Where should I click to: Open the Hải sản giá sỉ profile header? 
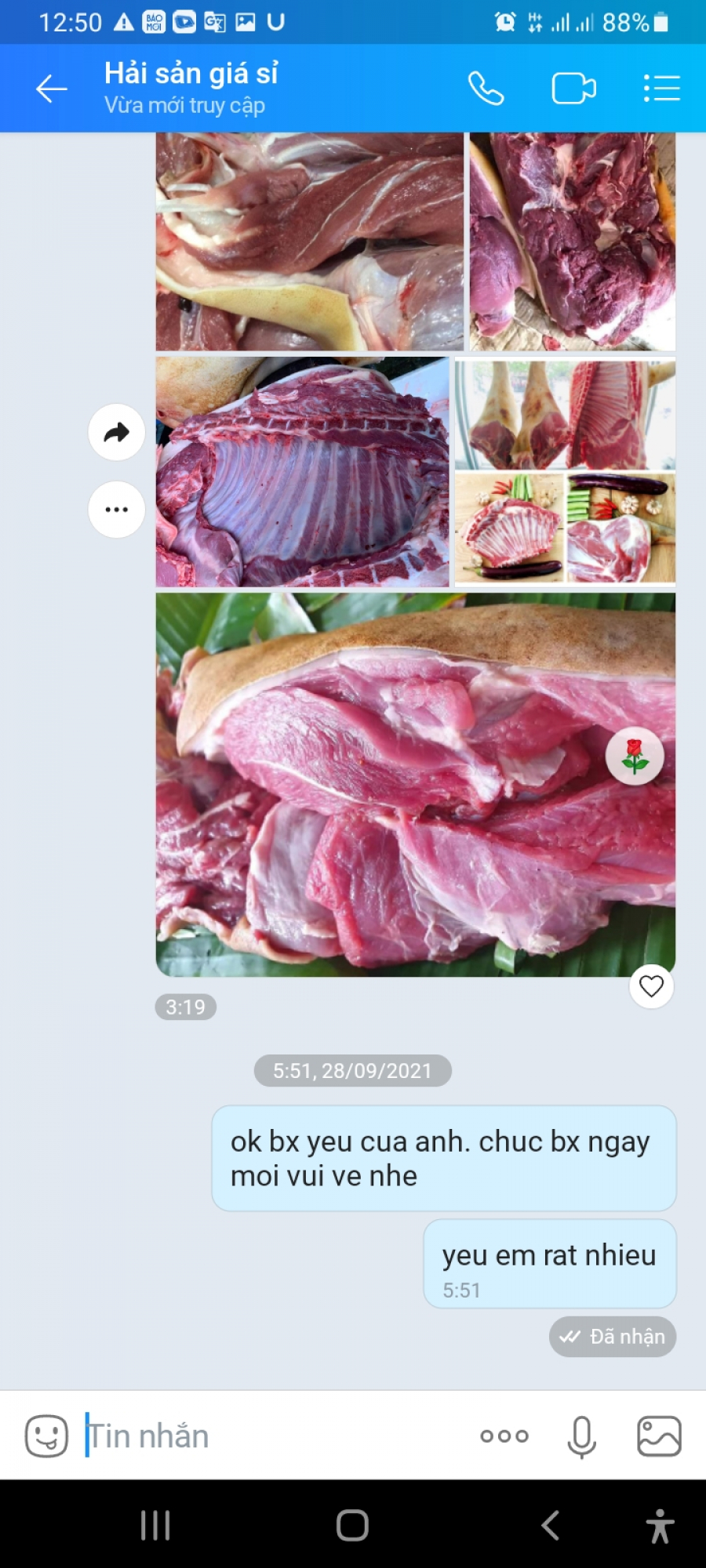[x=192, y=88]
